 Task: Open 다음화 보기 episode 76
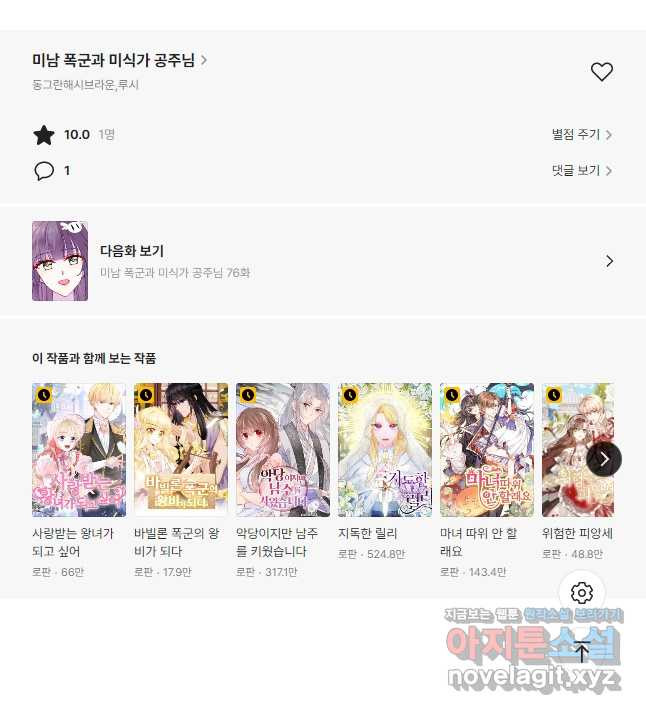coord(322,261)
